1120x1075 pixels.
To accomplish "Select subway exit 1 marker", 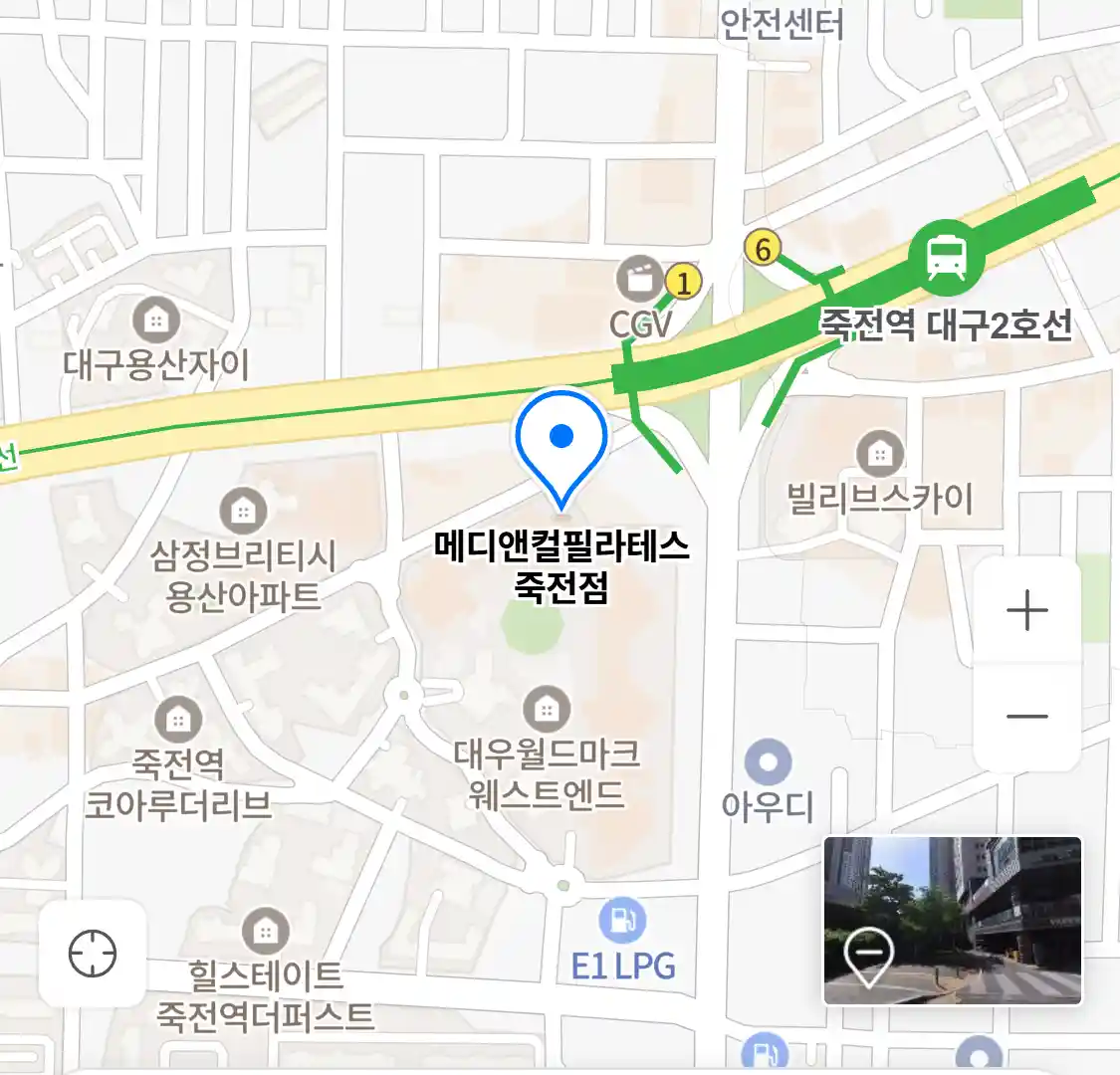I will click(683, 283).
